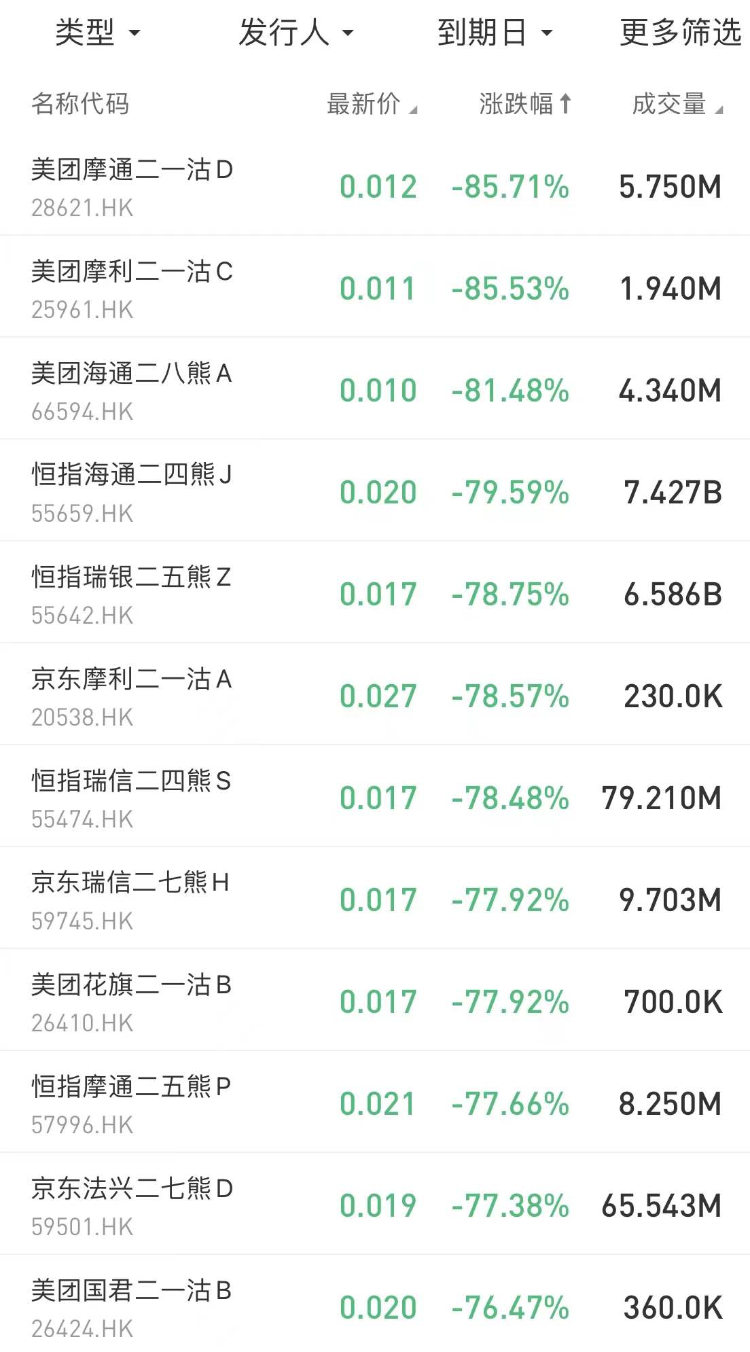Open 更多筛选 options
The width and height of the screenshot is (750, 1352).
[681, 33]
